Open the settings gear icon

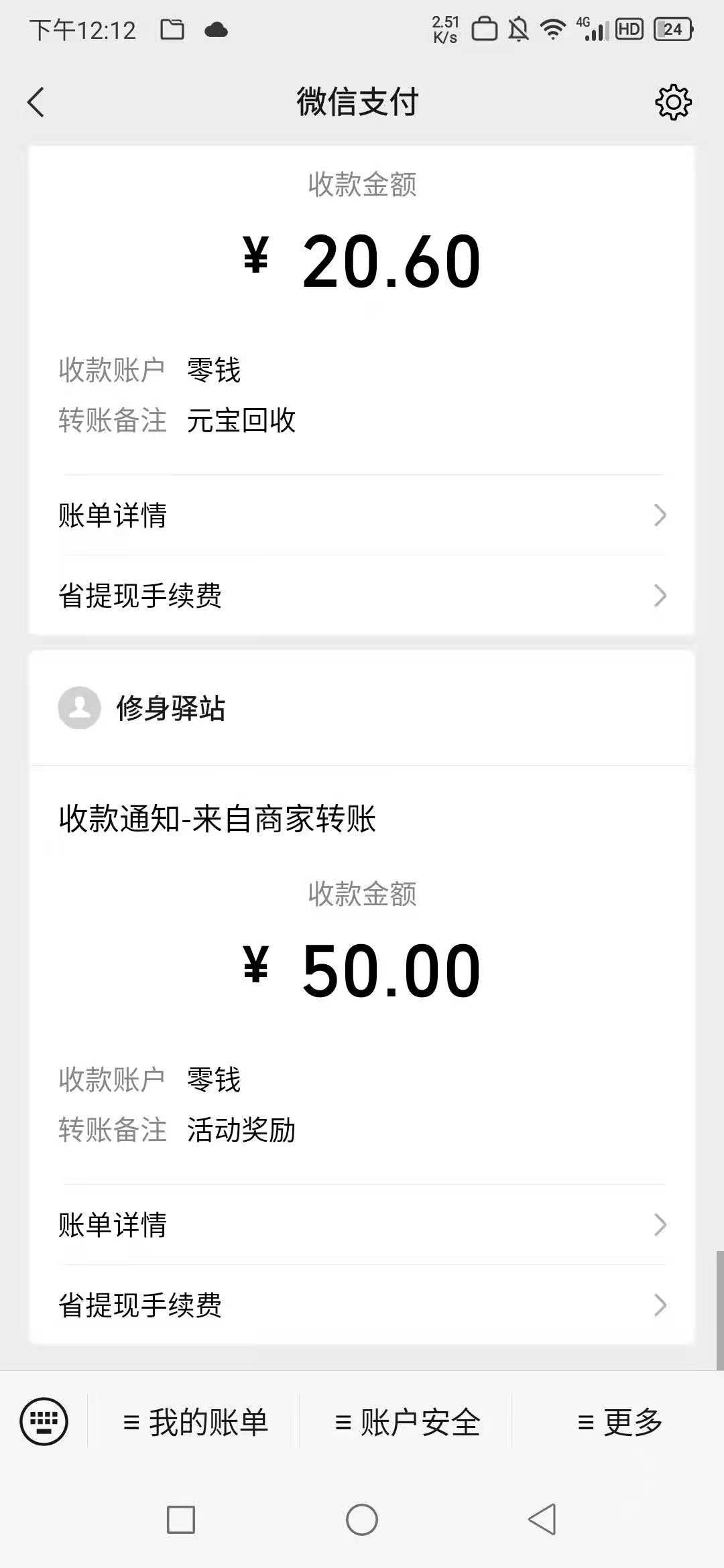(x=673, y=103)
